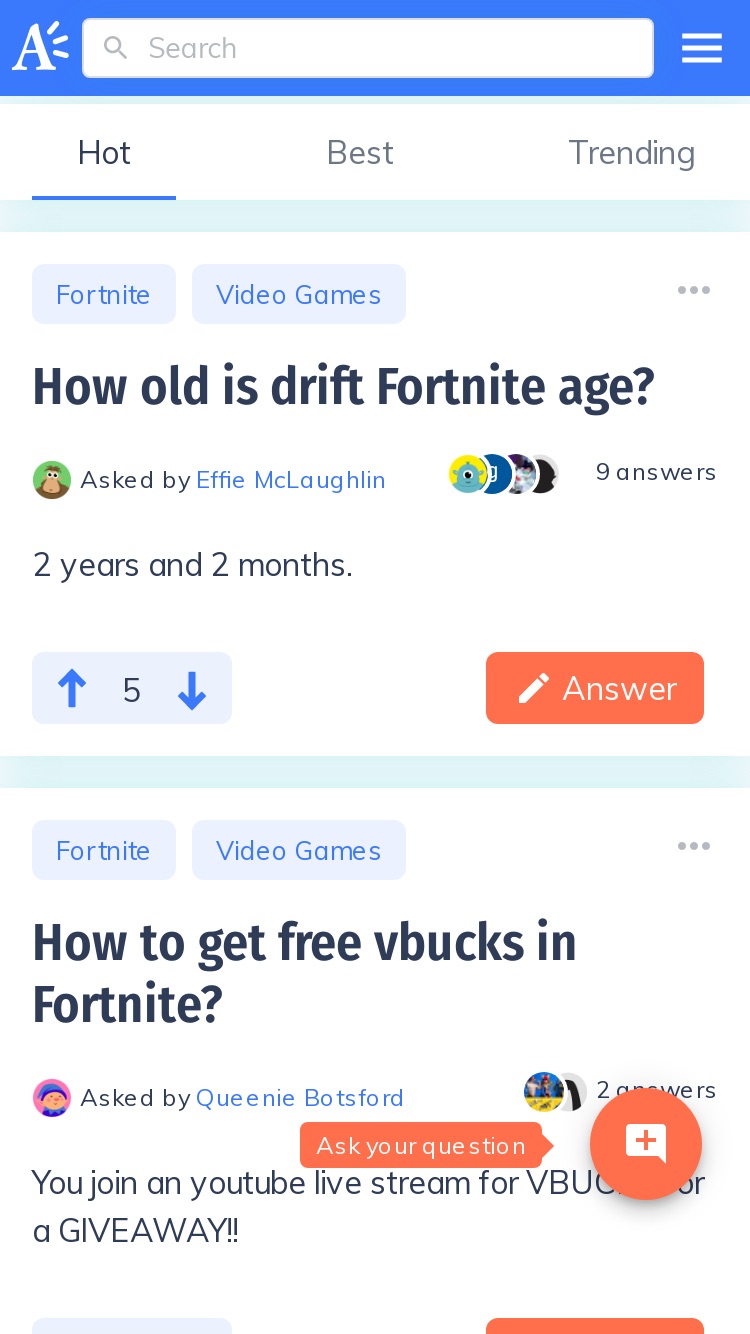Switch to the Trending tab
This screenshot has width=750, height=1334.
coord(631,153)
